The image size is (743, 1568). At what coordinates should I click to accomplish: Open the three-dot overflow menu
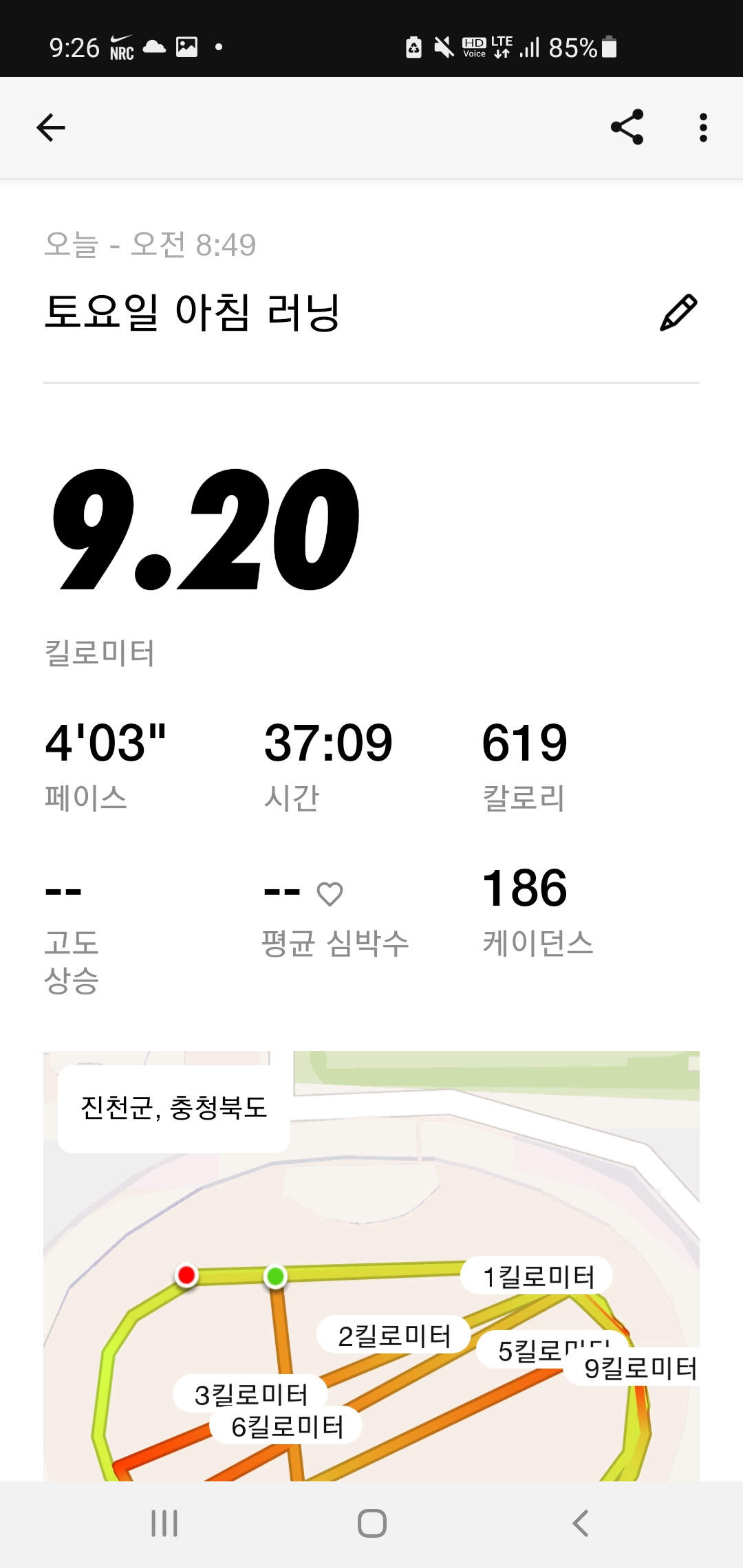coord(702,128)
